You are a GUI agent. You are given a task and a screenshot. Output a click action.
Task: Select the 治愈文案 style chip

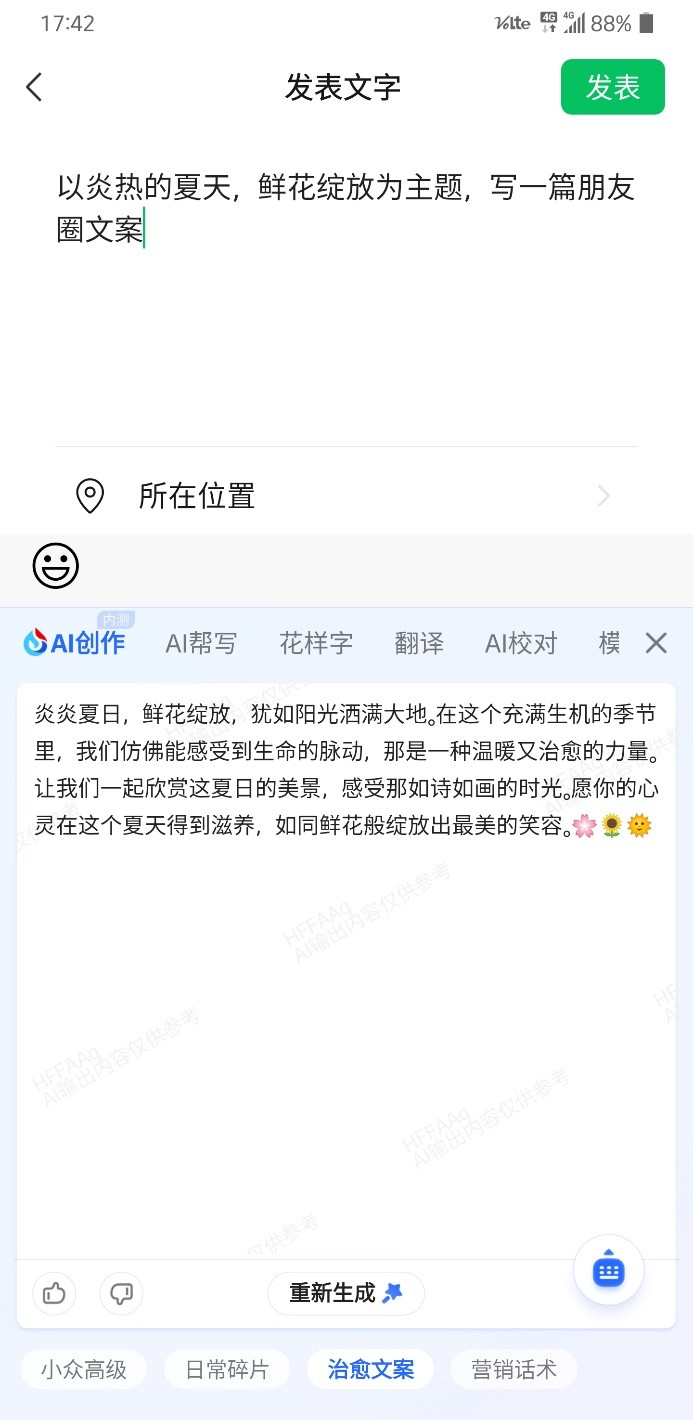point(370,1369)
